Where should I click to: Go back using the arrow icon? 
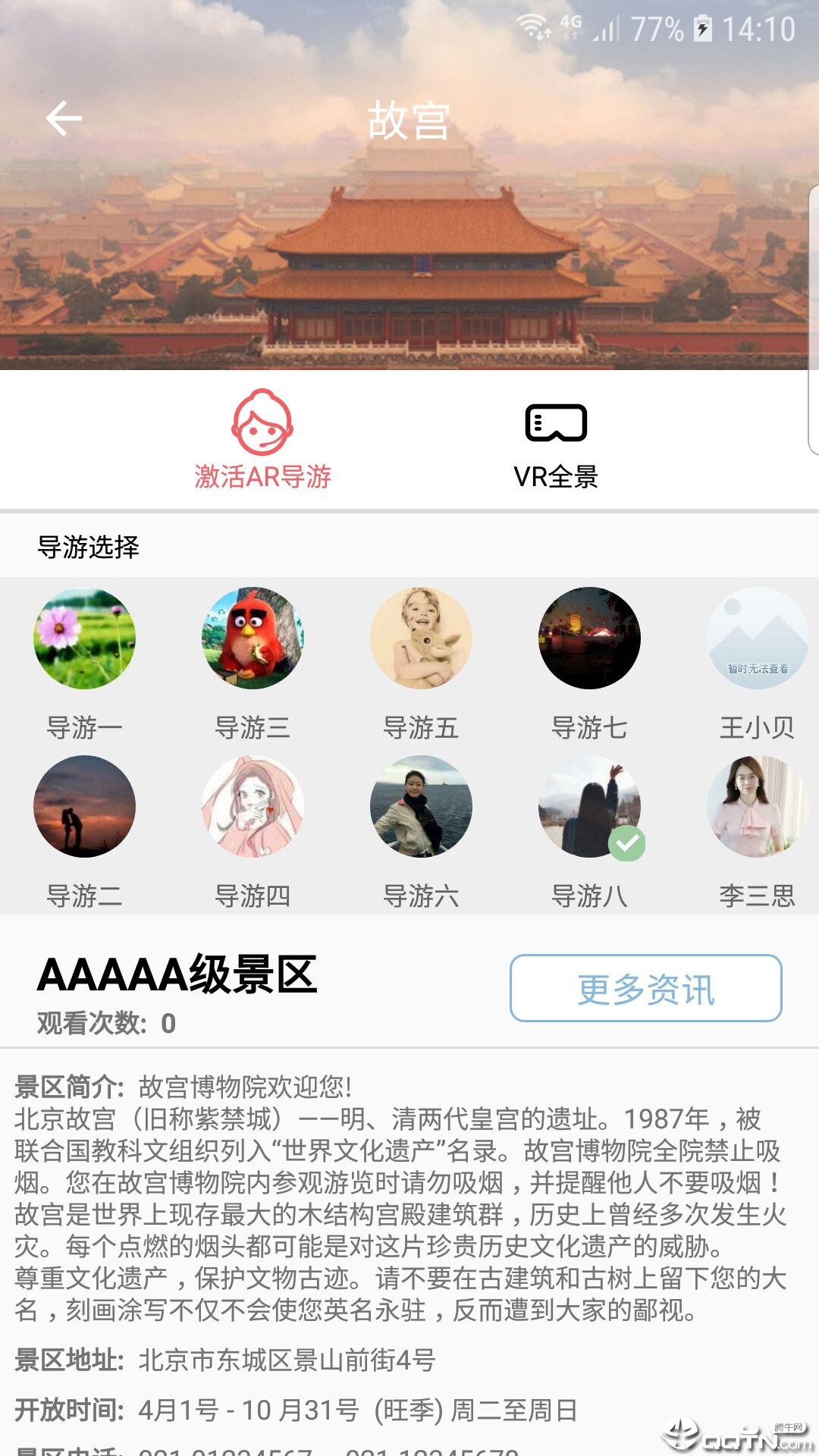coord(64,118)
